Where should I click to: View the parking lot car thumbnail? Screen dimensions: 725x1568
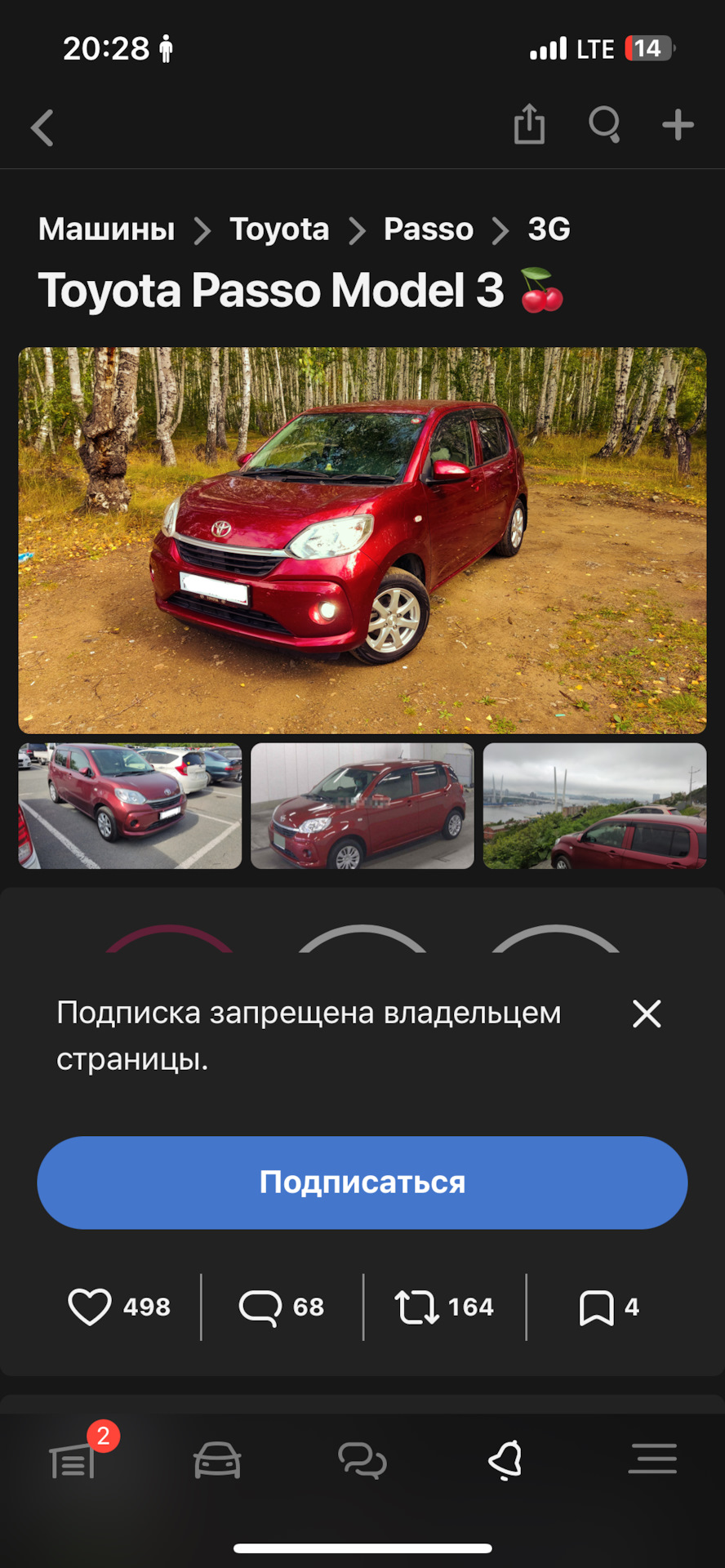point(130,805)
